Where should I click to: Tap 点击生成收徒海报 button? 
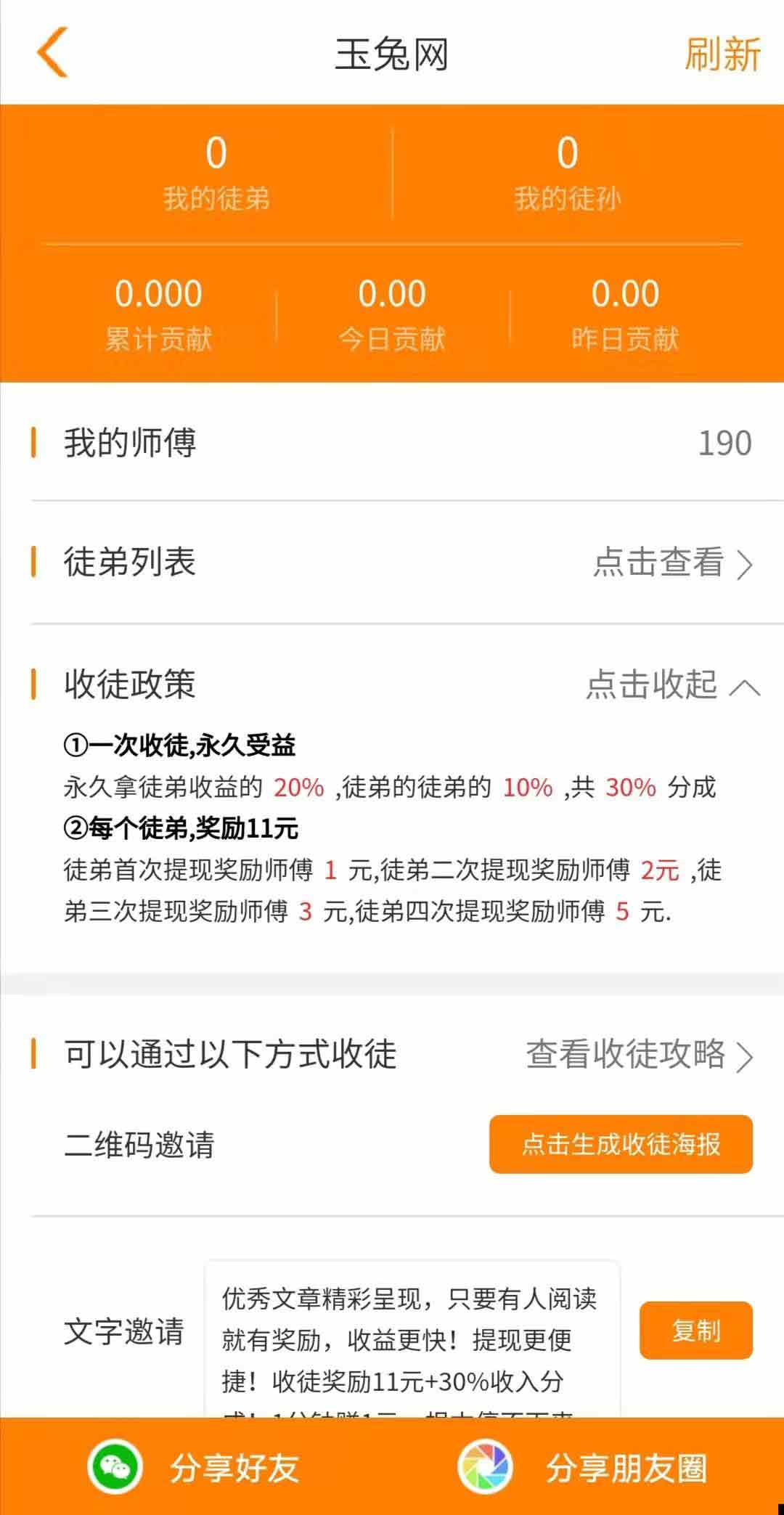(x=621, y=1144)
